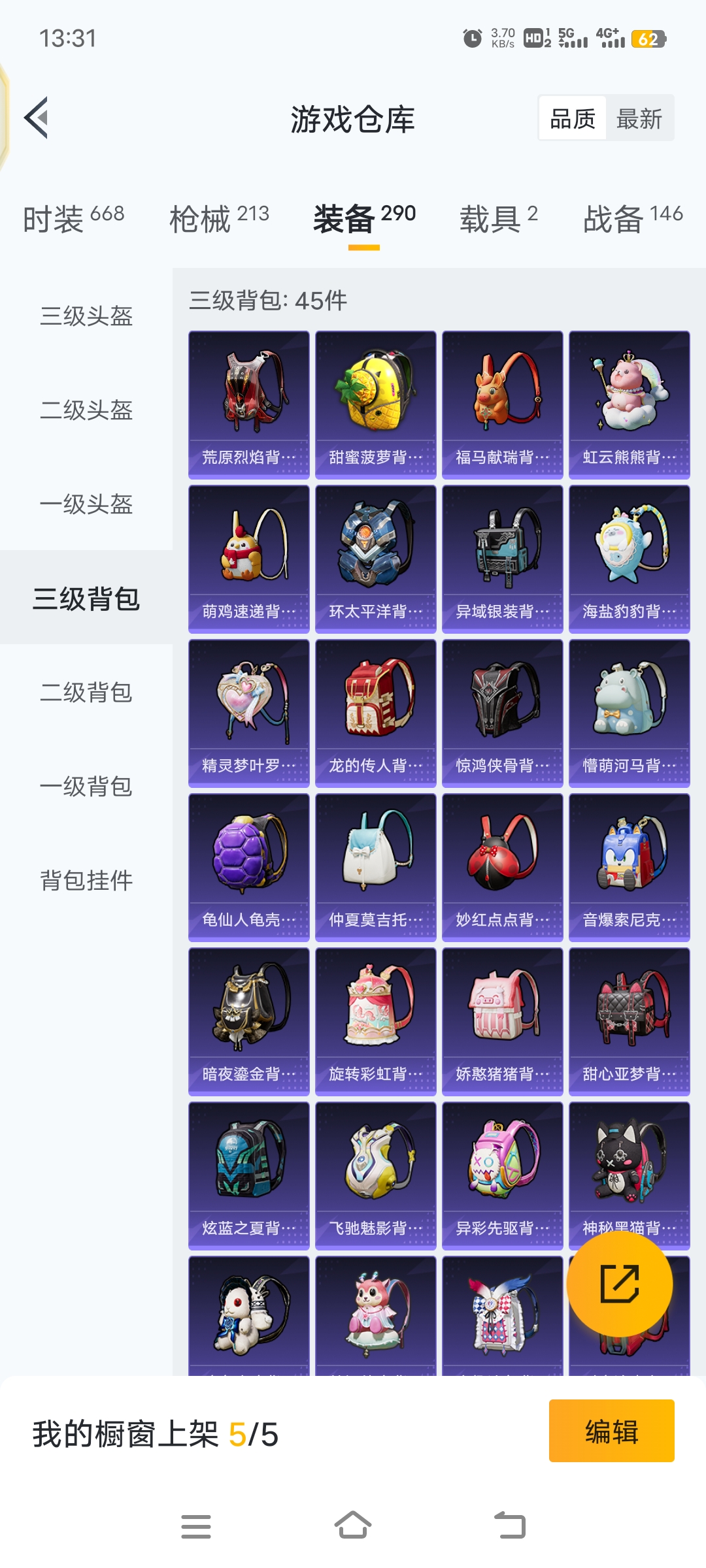Sort items by 品质
Screen dimensions: 706x1568
(x=573, y=119)
